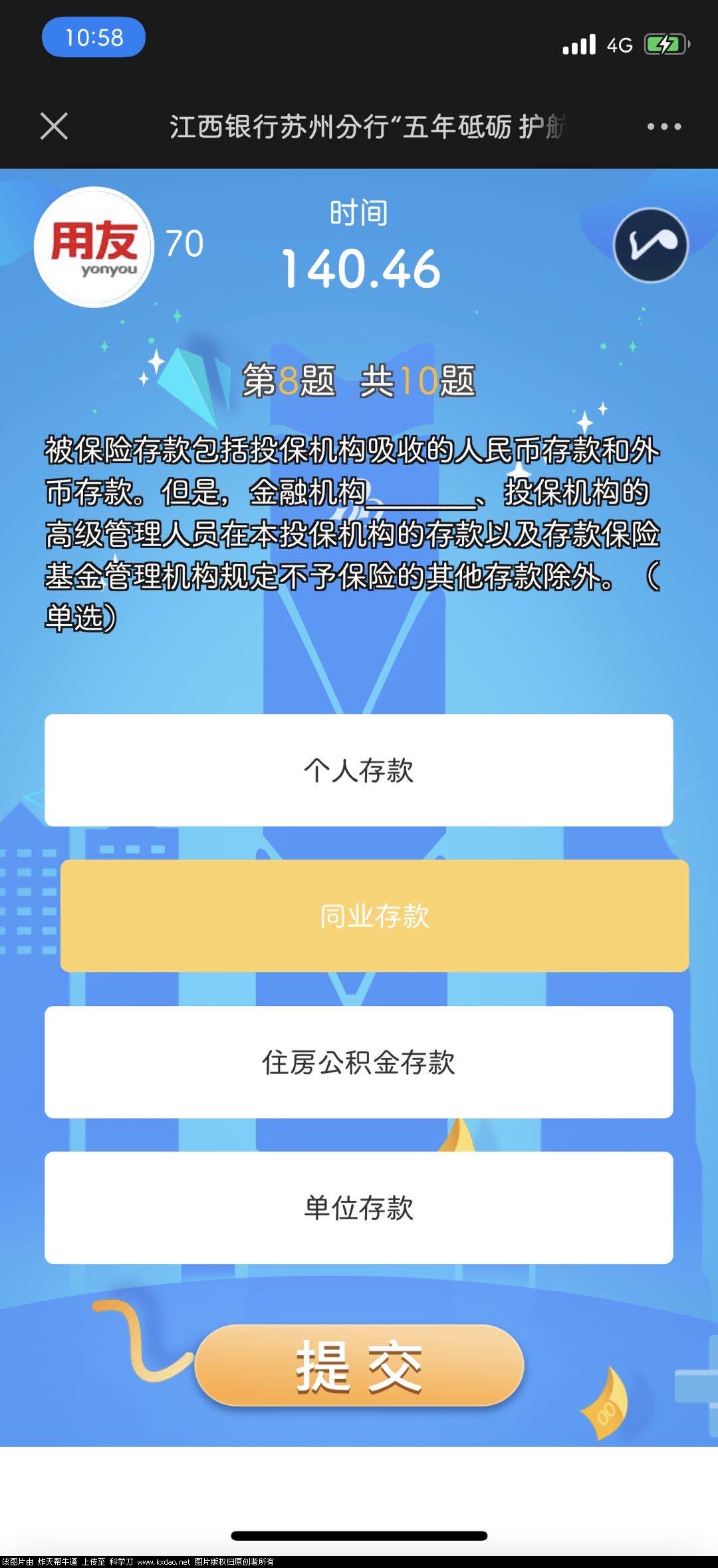Select the 个人存款 answer option
Screen dimensions: 718x1568
tap(359, 772)
